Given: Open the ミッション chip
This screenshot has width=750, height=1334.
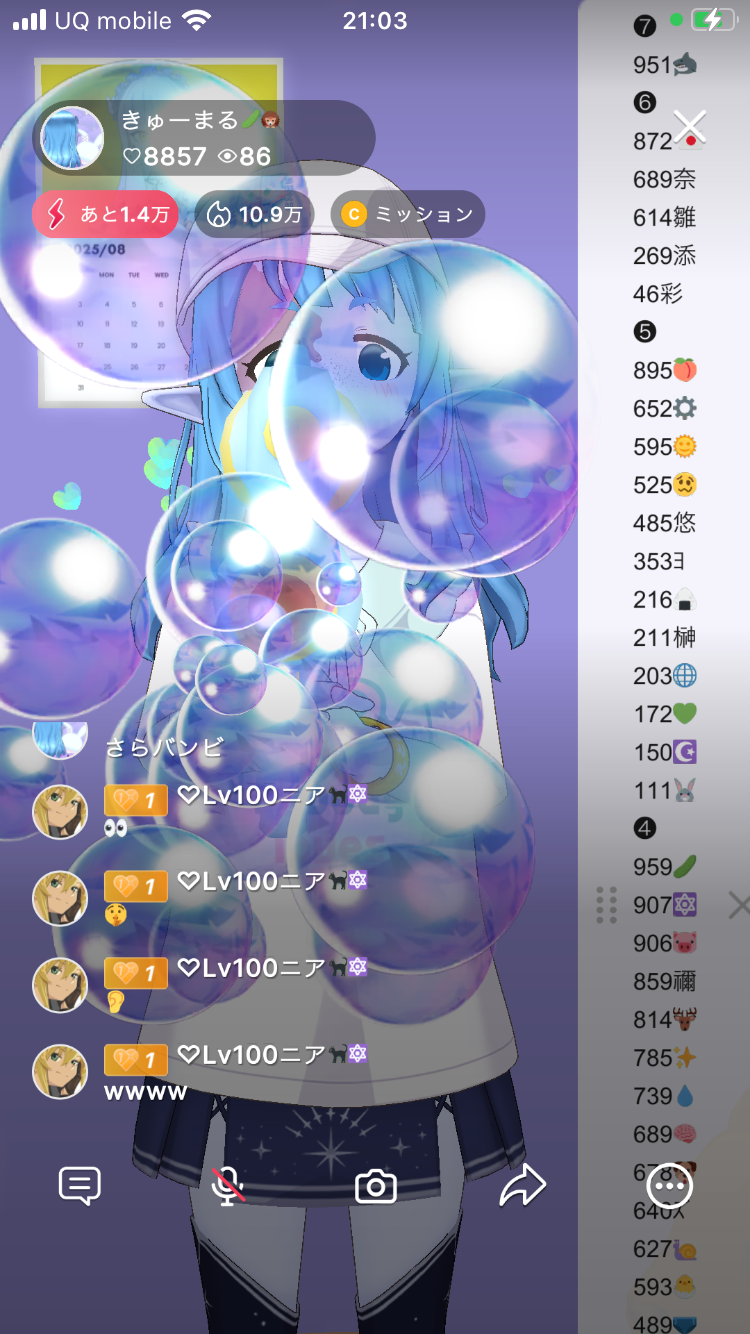Looking at the screenshot, I should [407, 214].
